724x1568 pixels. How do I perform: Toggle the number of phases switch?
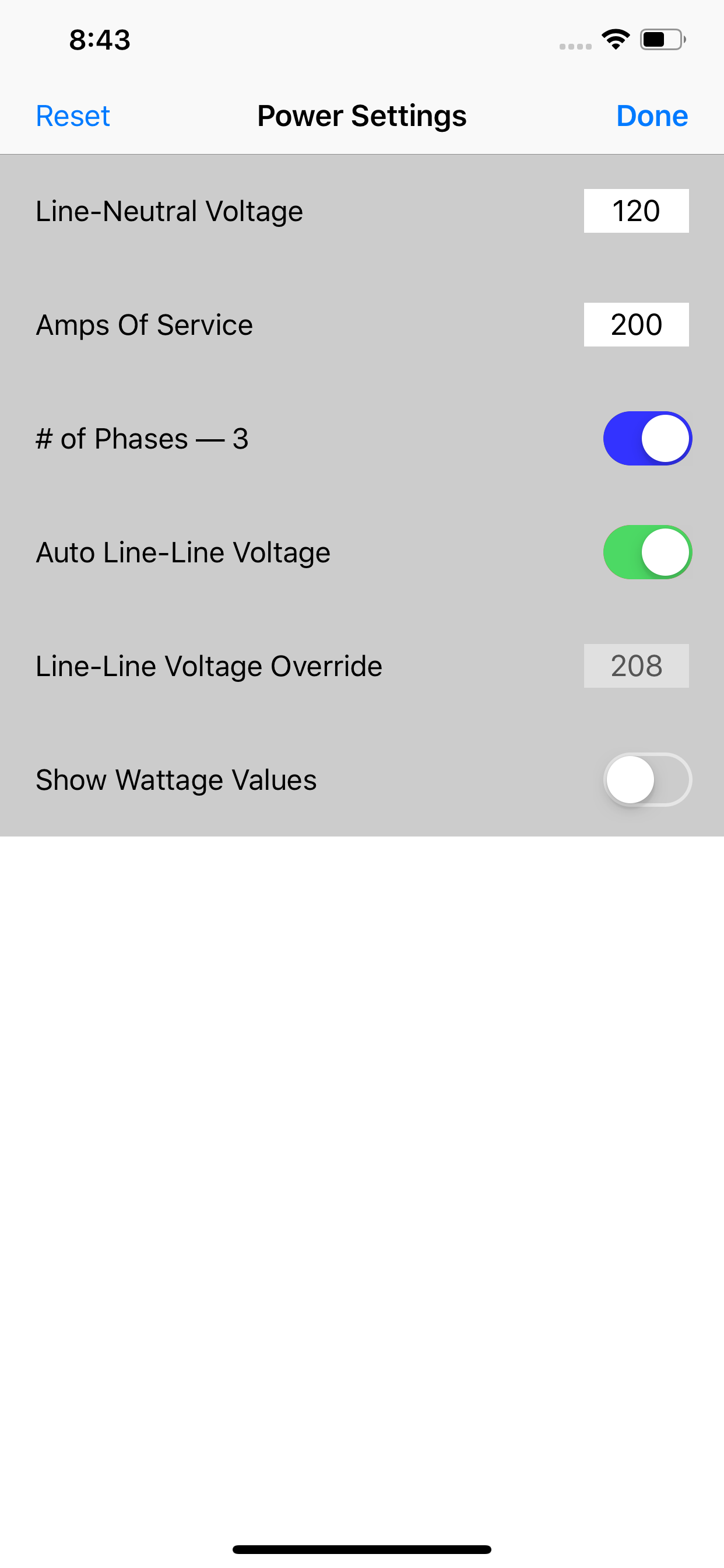pos(646,438)
